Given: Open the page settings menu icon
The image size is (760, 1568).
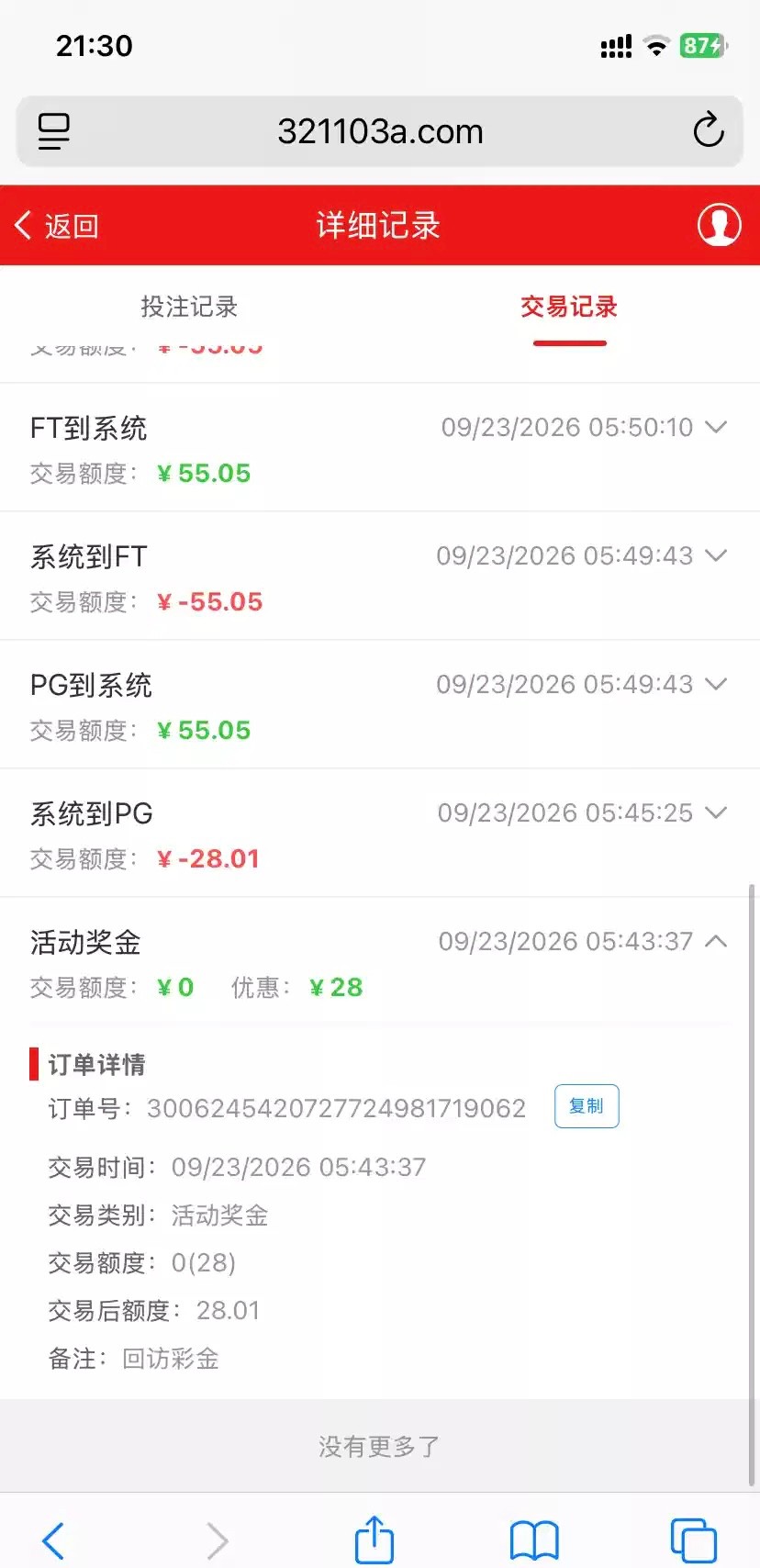Looking at the screenshot, I should click(x=53, y=131).
